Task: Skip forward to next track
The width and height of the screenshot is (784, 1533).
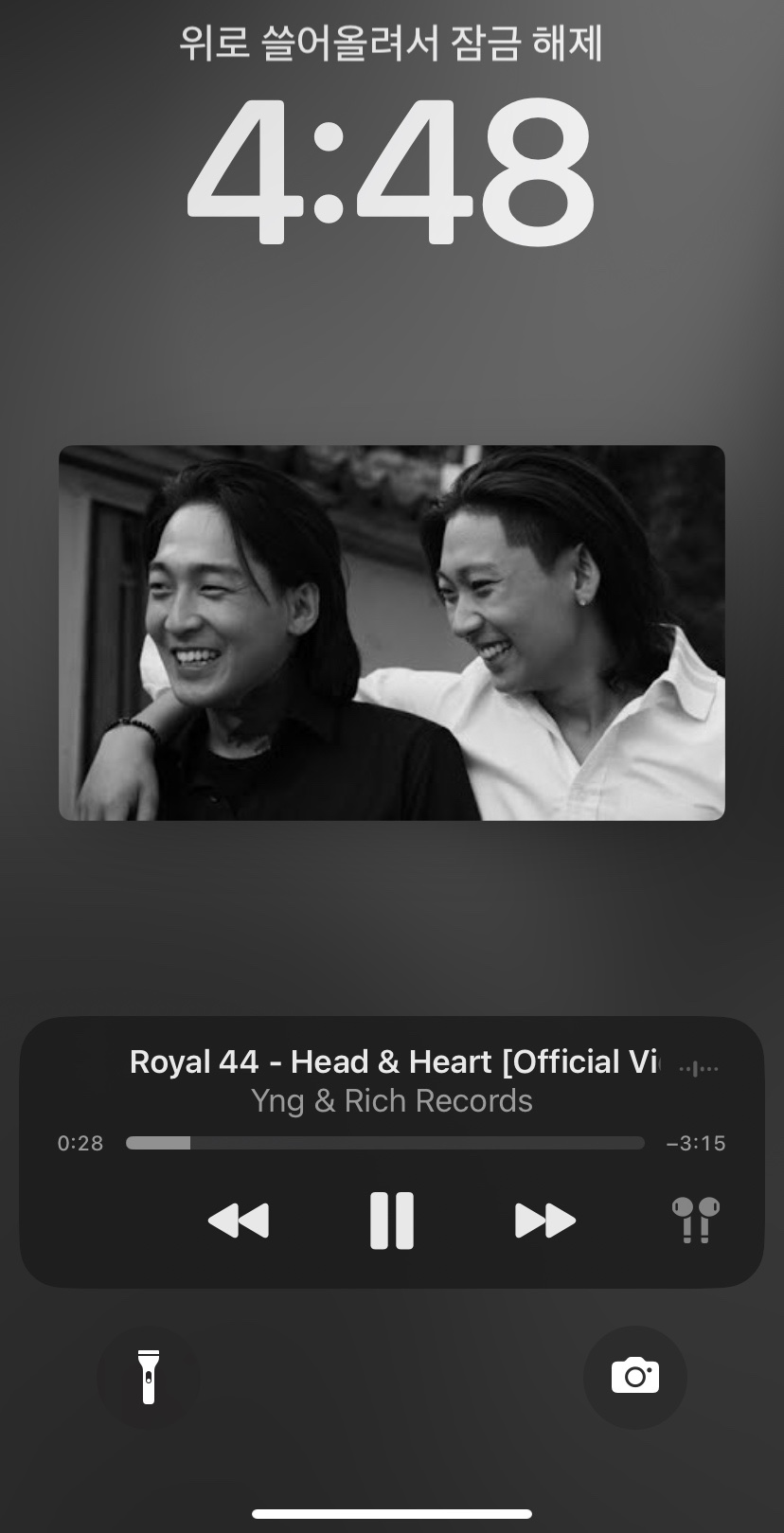Action: [x=544, y=1221]
